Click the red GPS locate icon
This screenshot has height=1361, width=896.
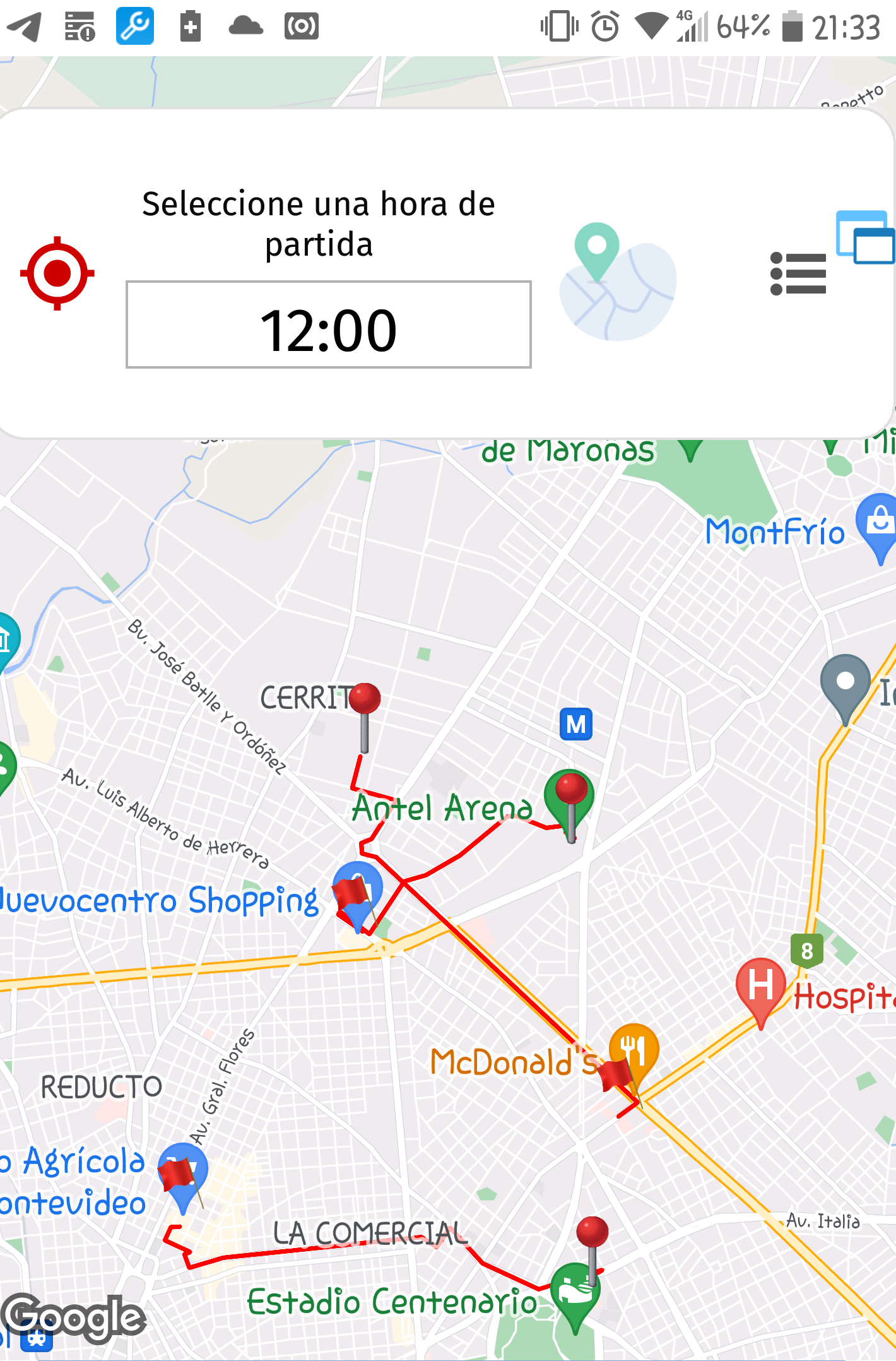pyautogui.click(x=58, y=272)
